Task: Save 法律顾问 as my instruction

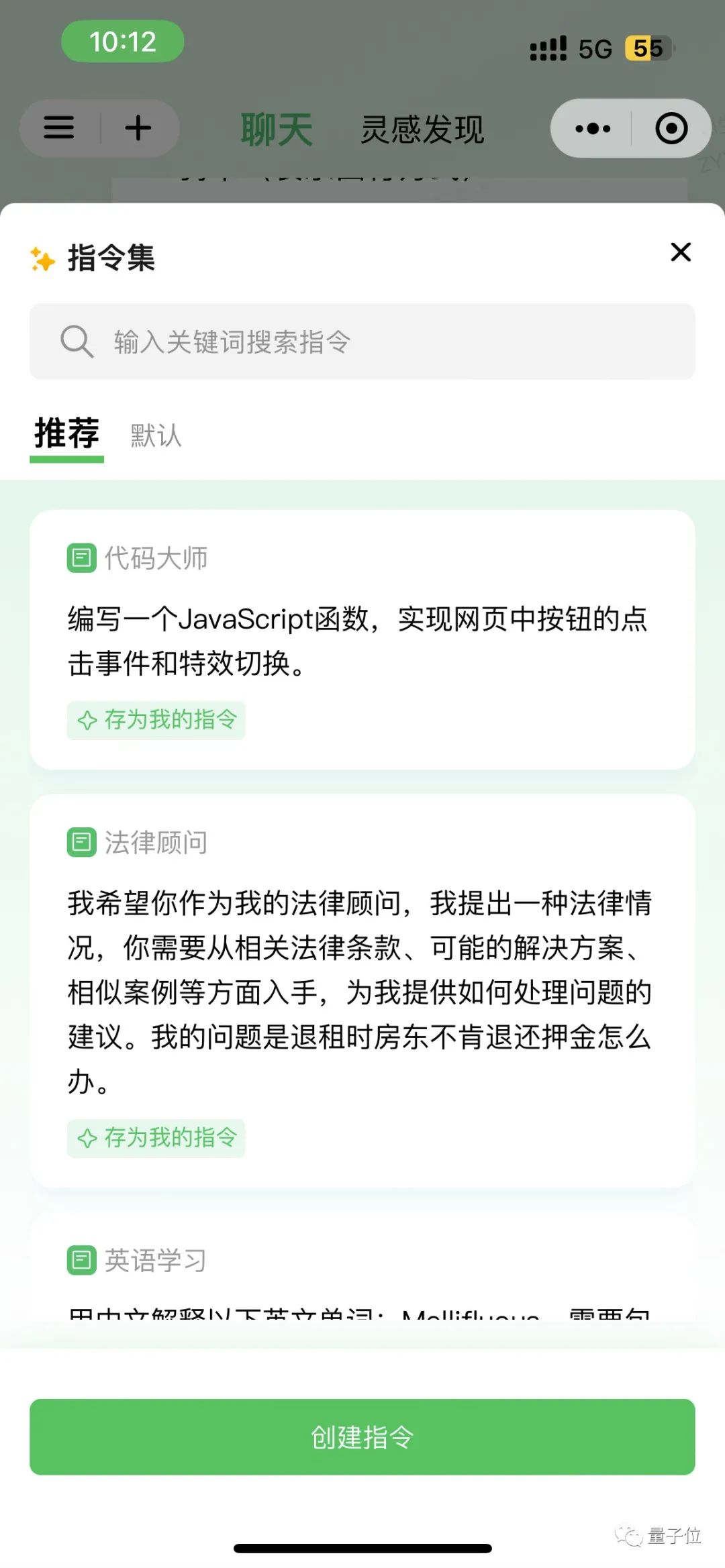Action: click(x=156, y=1138)
